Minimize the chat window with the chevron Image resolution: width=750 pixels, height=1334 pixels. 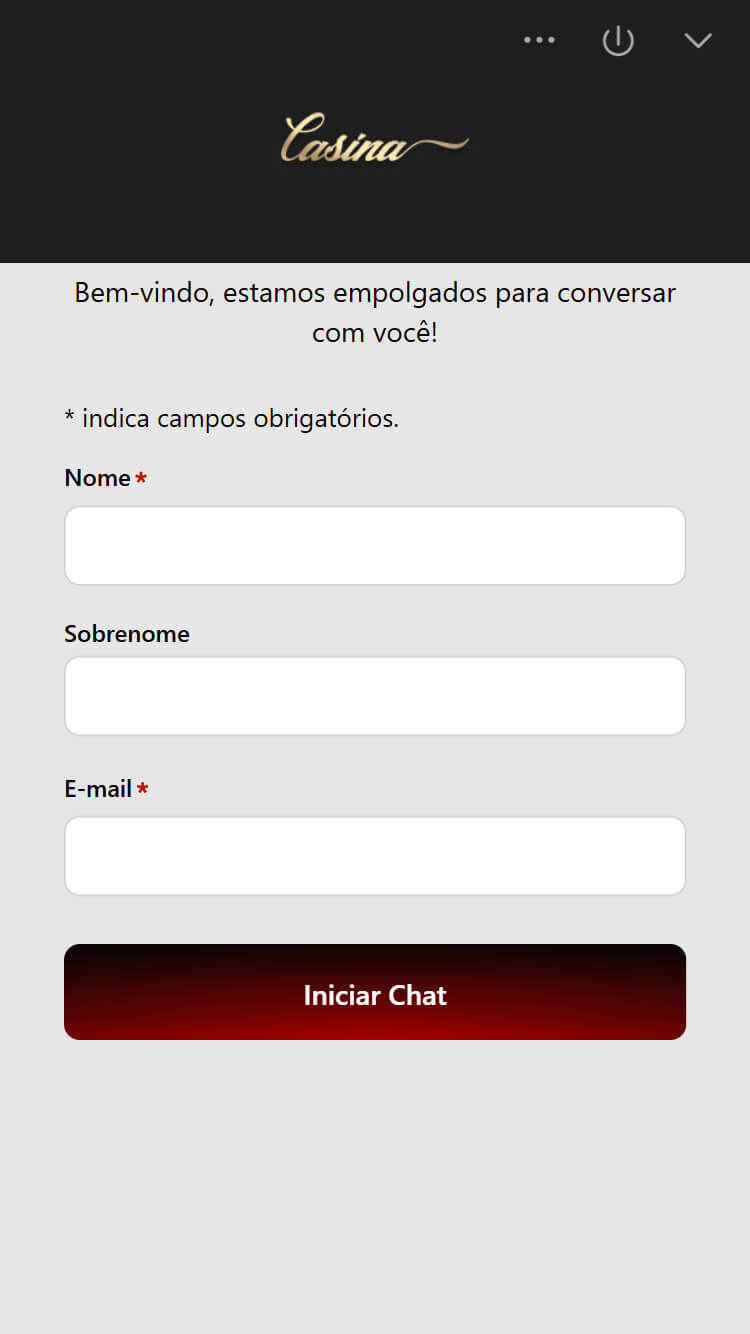[x=697, y=40]
